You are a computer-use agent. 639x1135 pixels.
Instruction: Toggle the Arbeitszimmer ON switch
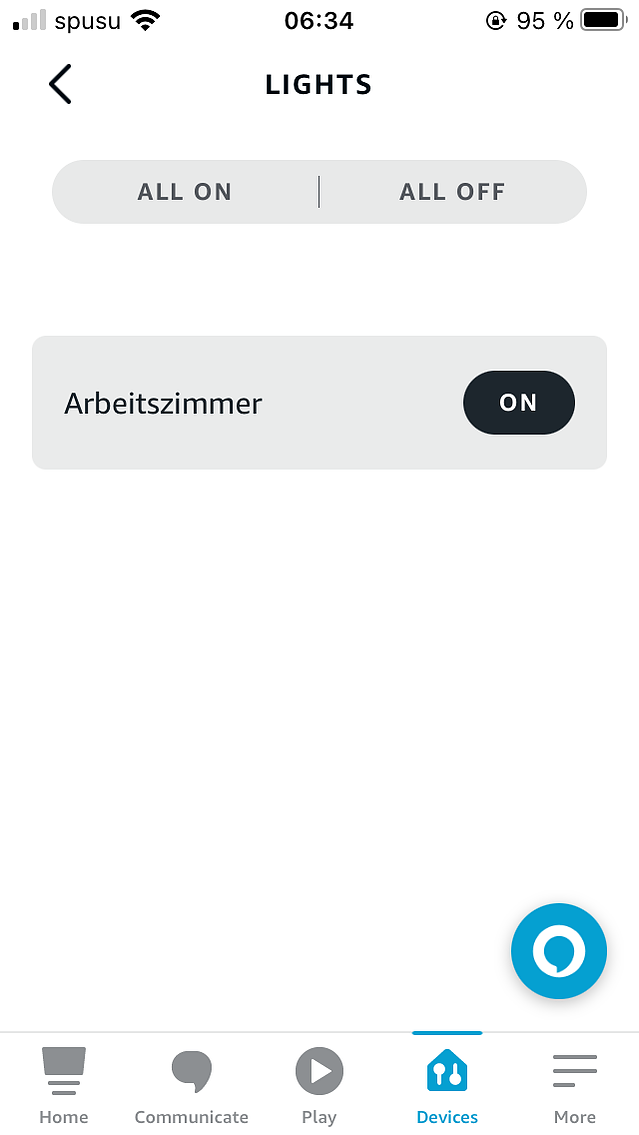point(519,402)
